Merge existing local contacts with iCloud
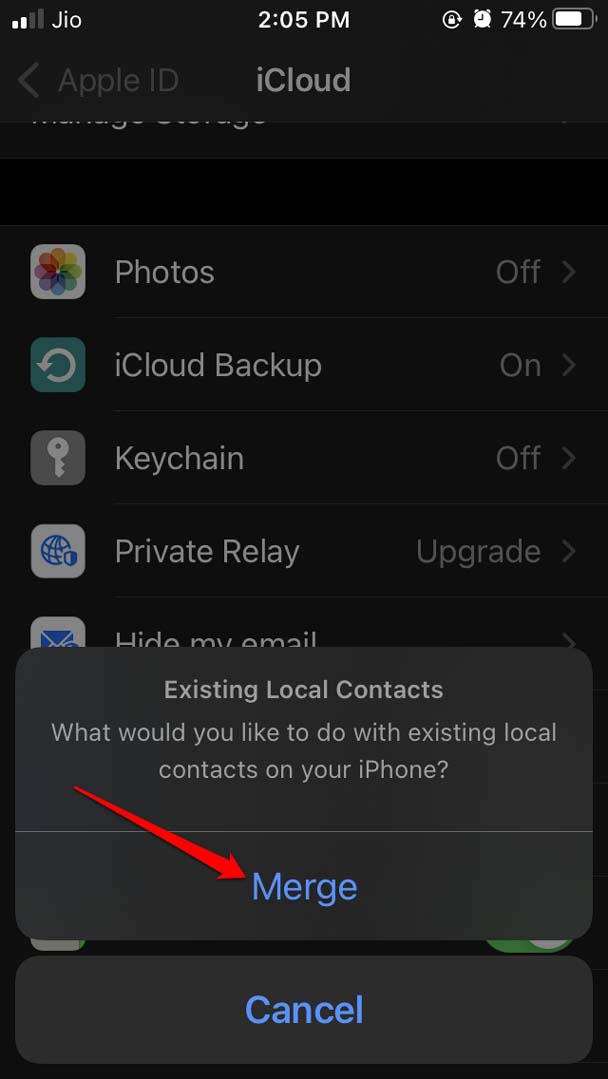The image size is (608, 1079). [x=304, y=886]
